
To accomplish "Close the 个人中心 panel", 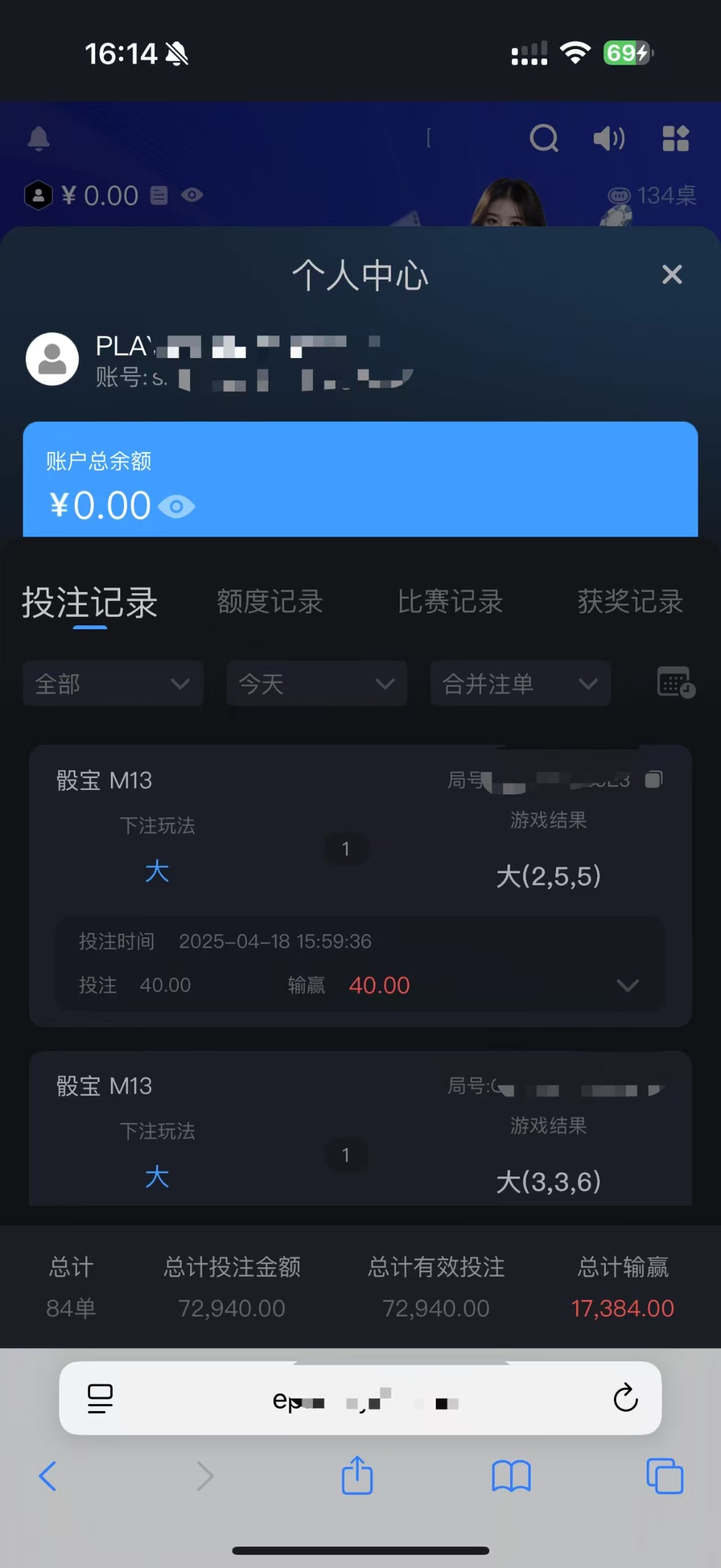I will 671,274.
